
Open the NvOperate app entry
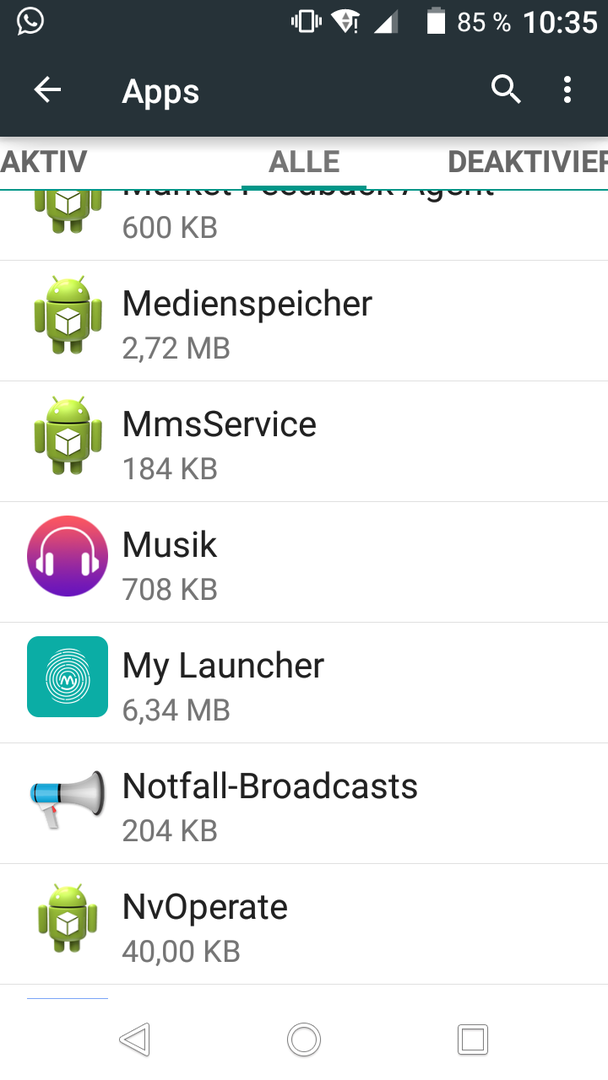(304, 924)
